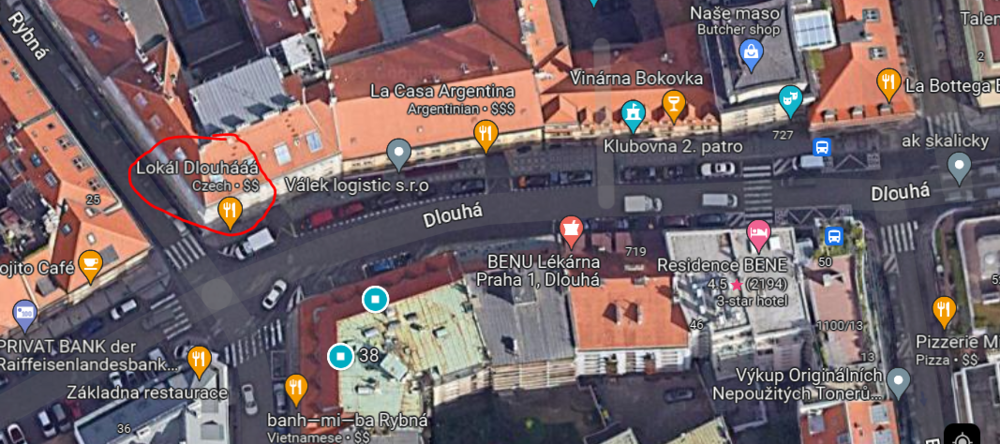
Task: Tap the Válek logistic s.r.o pin
Action: pyautogui.click(x=399, y=153)
